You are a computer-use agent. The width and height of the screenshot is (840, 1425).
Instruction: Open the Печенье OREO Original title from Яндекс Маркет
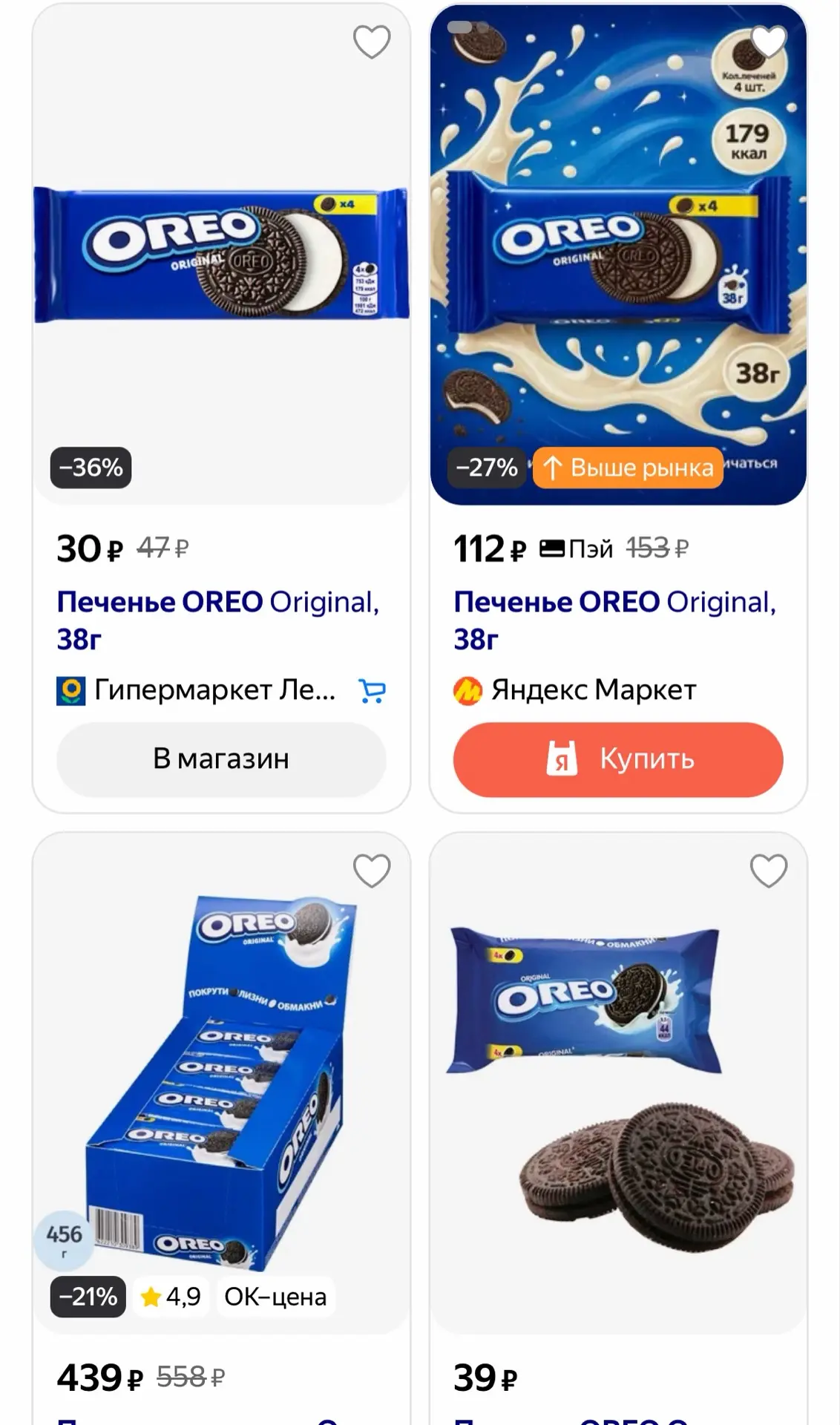pyautogui.click(x=615, y=620)
